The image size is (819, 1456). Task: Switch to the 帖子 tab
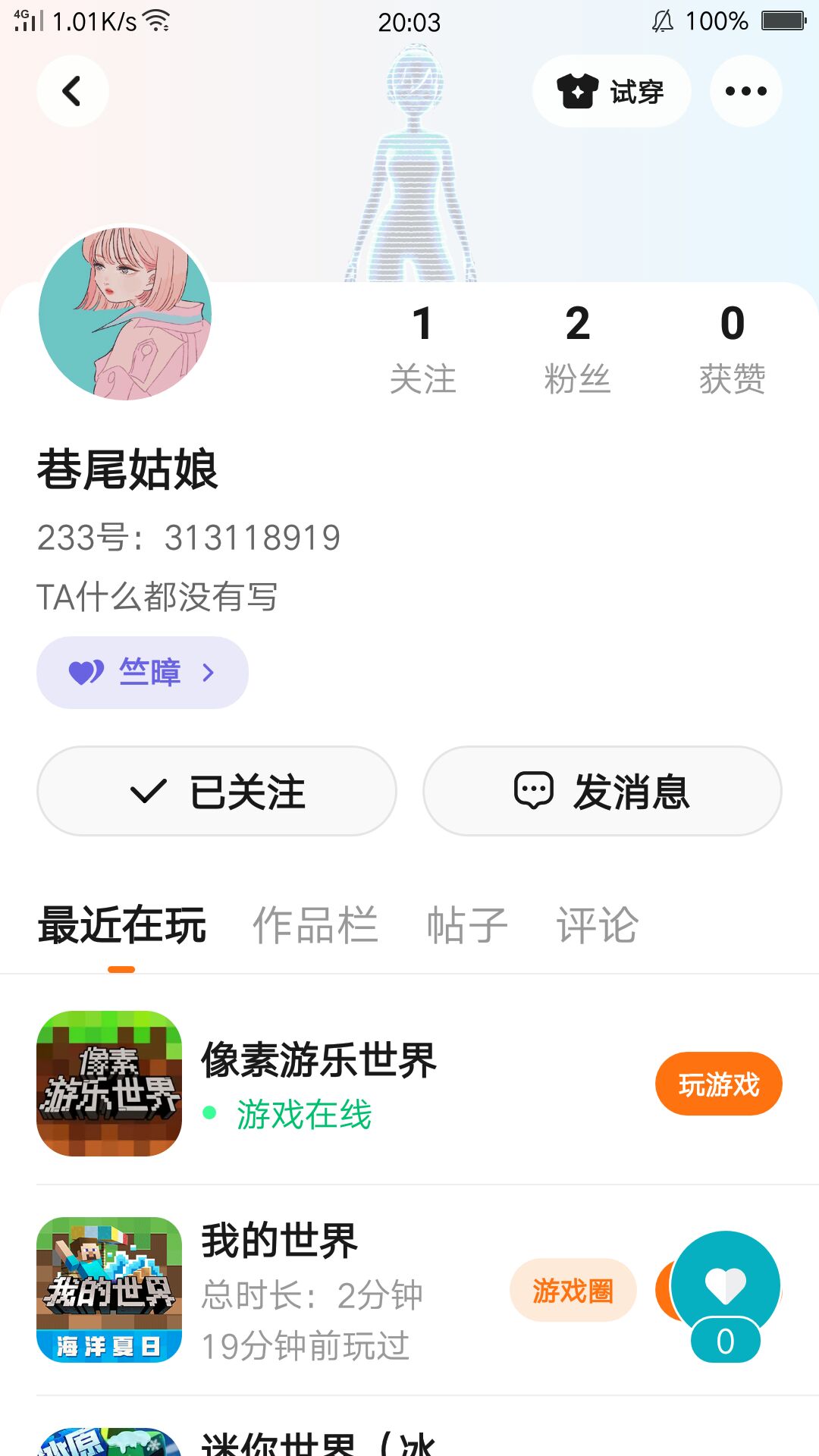(x=467, y=925)
